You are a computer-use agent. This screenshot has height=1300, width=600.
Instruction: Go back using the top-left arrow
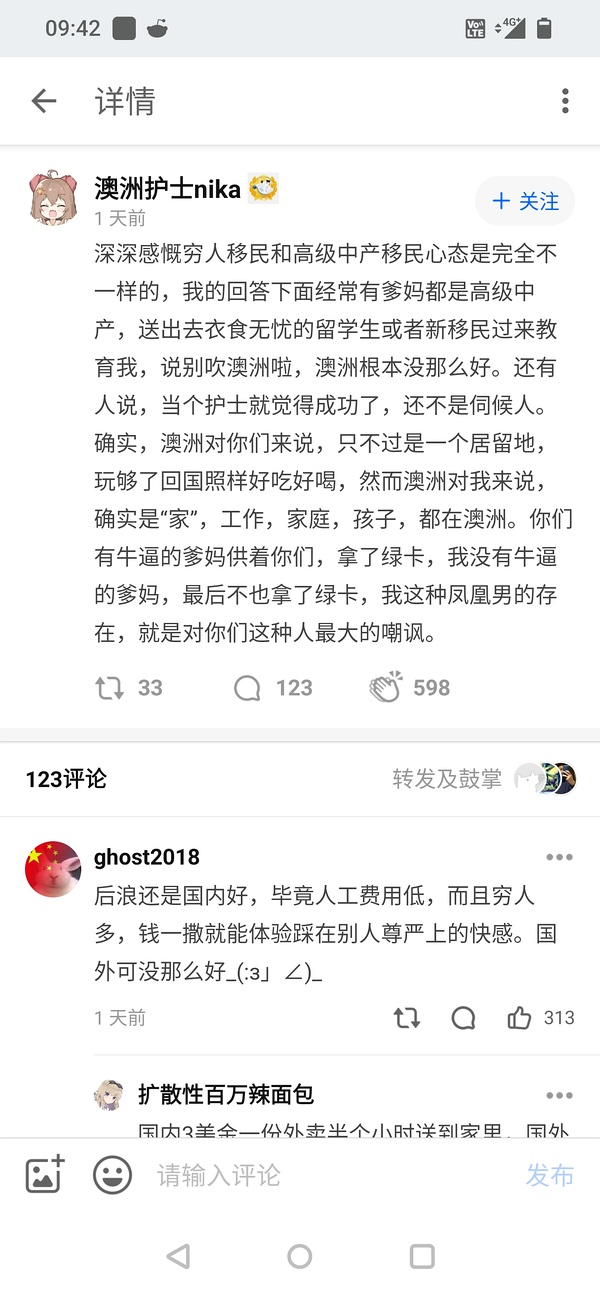[x=44, y=101]
